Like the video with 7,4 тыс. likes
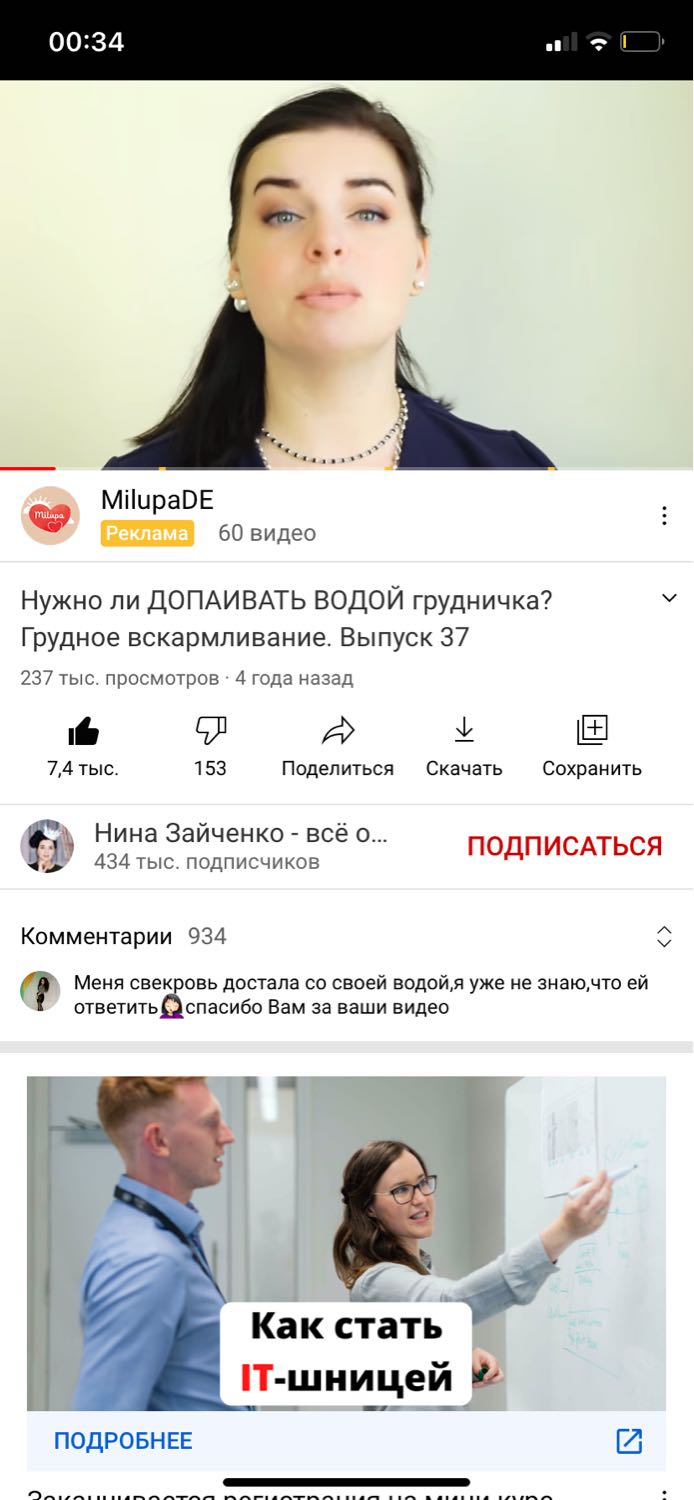This screenshot has height=1500, width=694. pos(83,746)
